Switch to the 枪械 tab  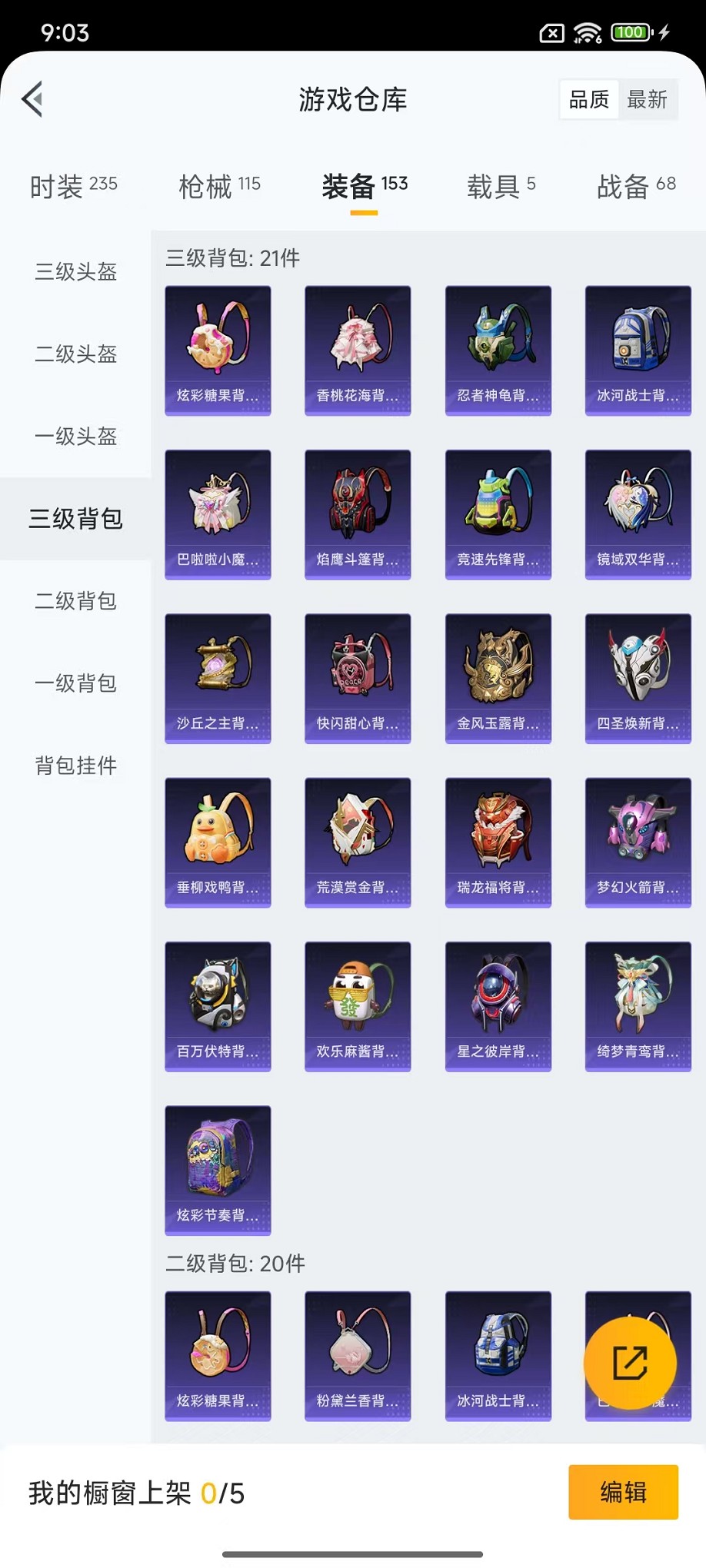pyautogui.click(x=219, y=186)
